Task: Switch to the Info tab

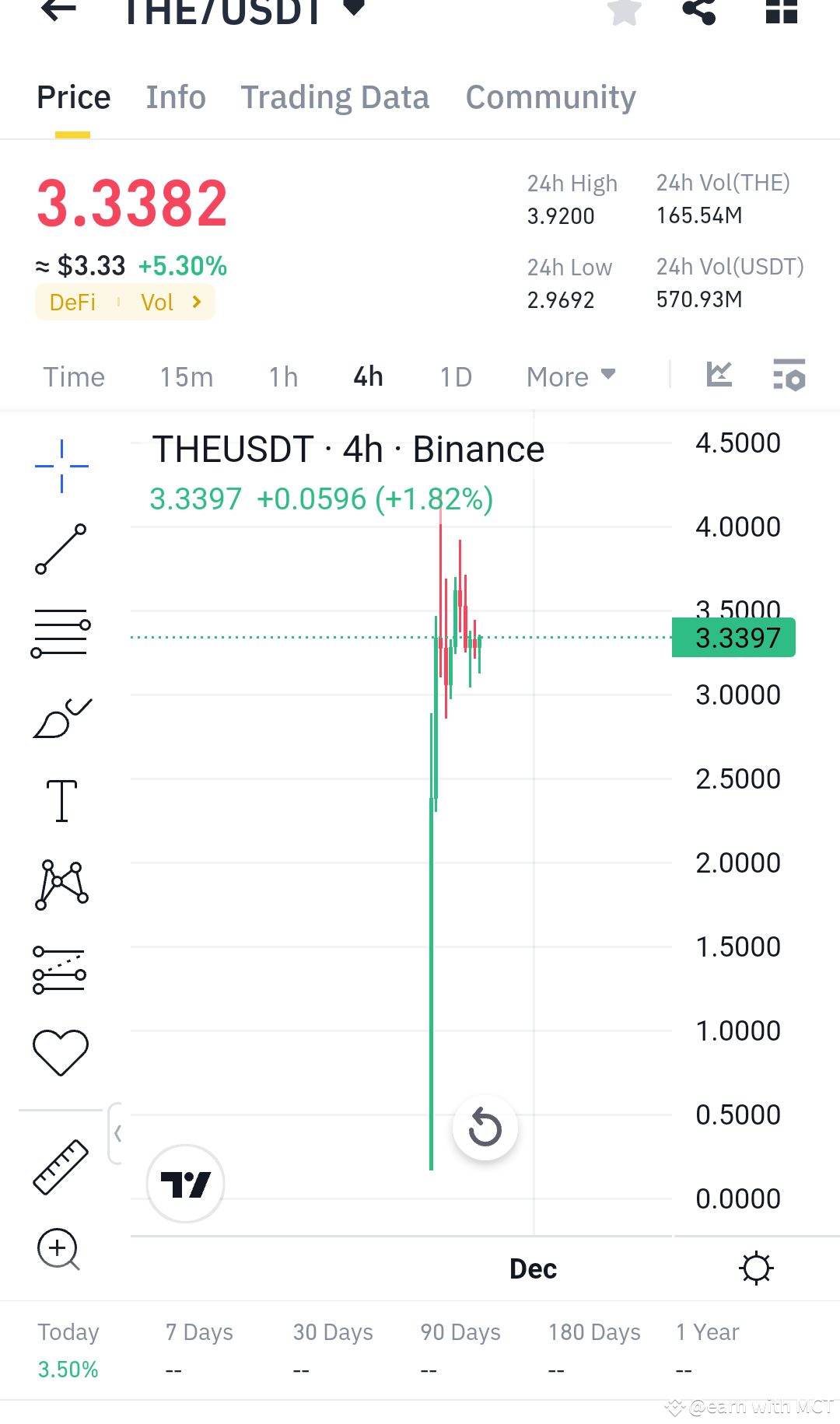Action: (x=175, y=96)
